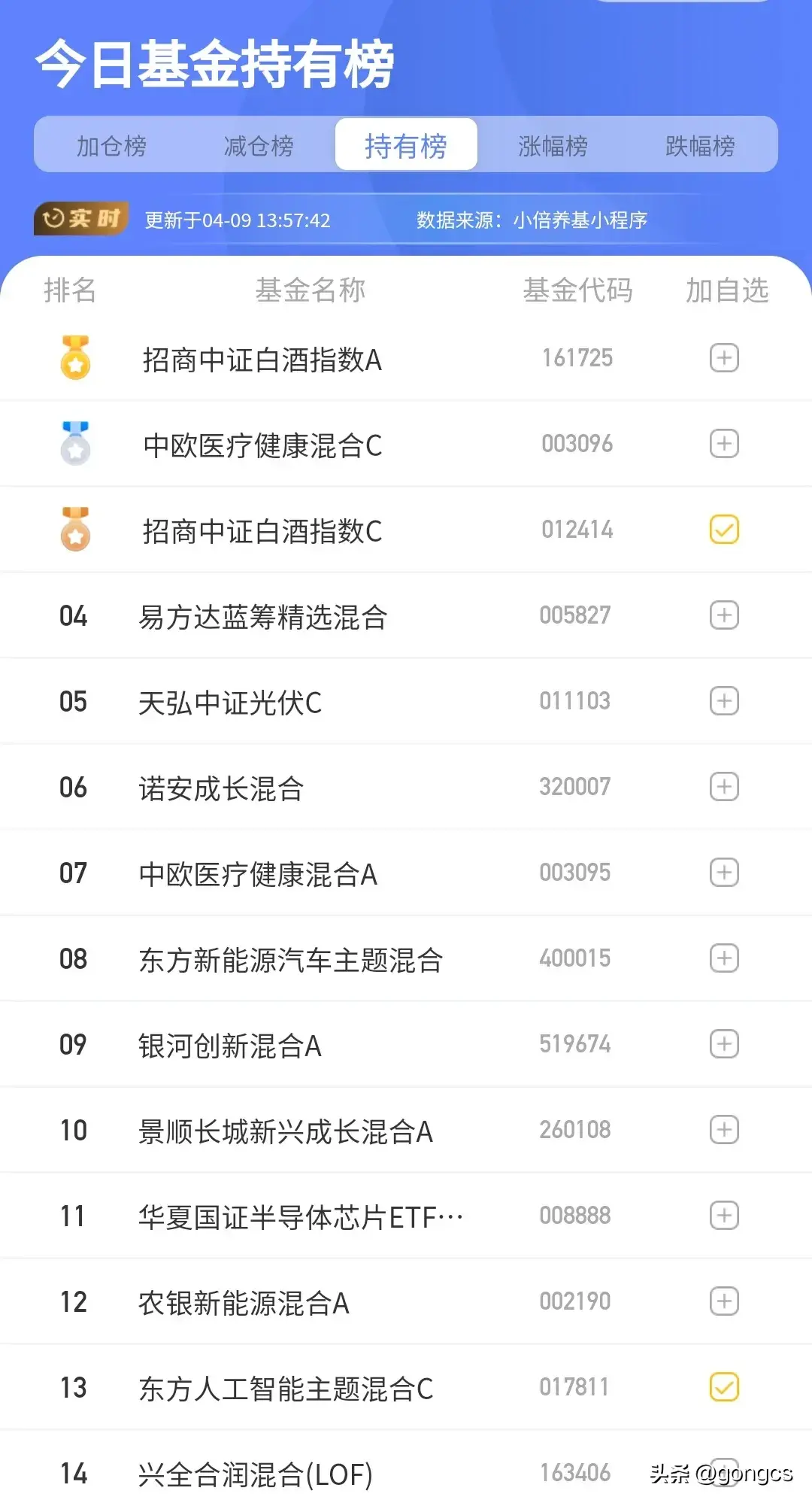Add 银河创新混合A via the plus icon
Viewport: 812px width, 1503px height.
(x=723, y=1043)
